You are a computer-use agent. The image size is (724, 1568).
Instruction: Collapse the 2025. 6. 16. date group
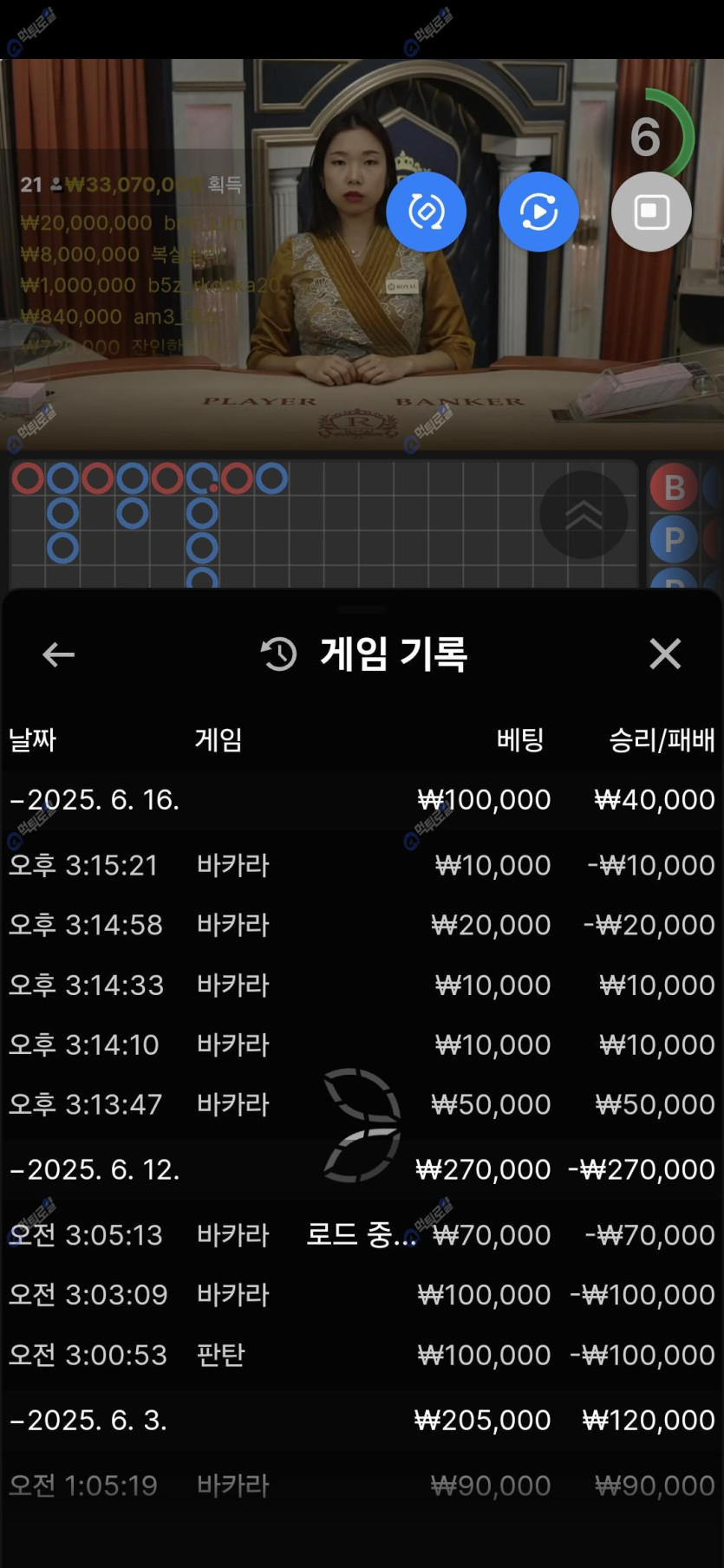pos(95,799)
